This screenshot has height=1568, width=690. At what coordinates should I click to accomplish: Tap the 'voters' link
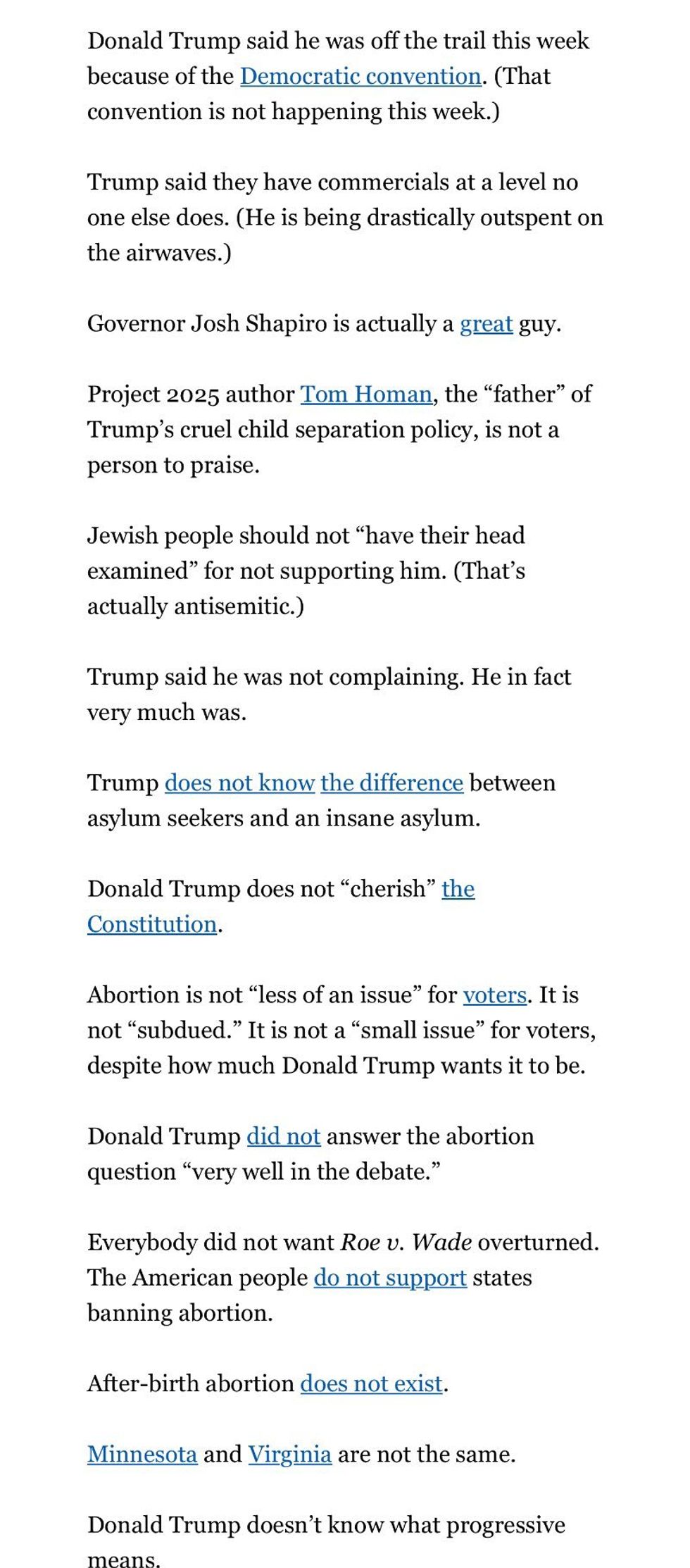[494, 995]
